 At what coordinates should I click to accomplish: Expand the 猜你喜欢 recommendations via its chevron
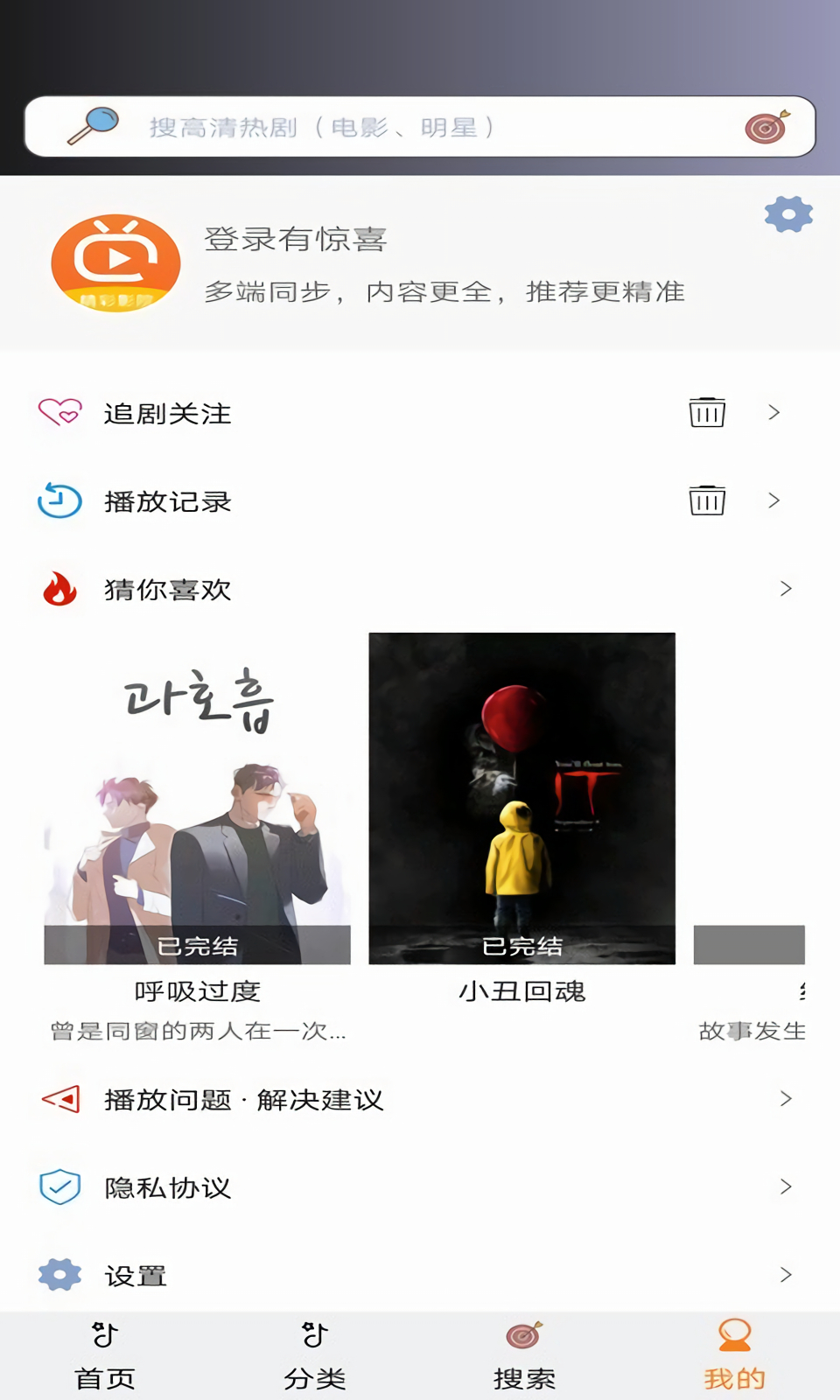(x=785, y=589)
